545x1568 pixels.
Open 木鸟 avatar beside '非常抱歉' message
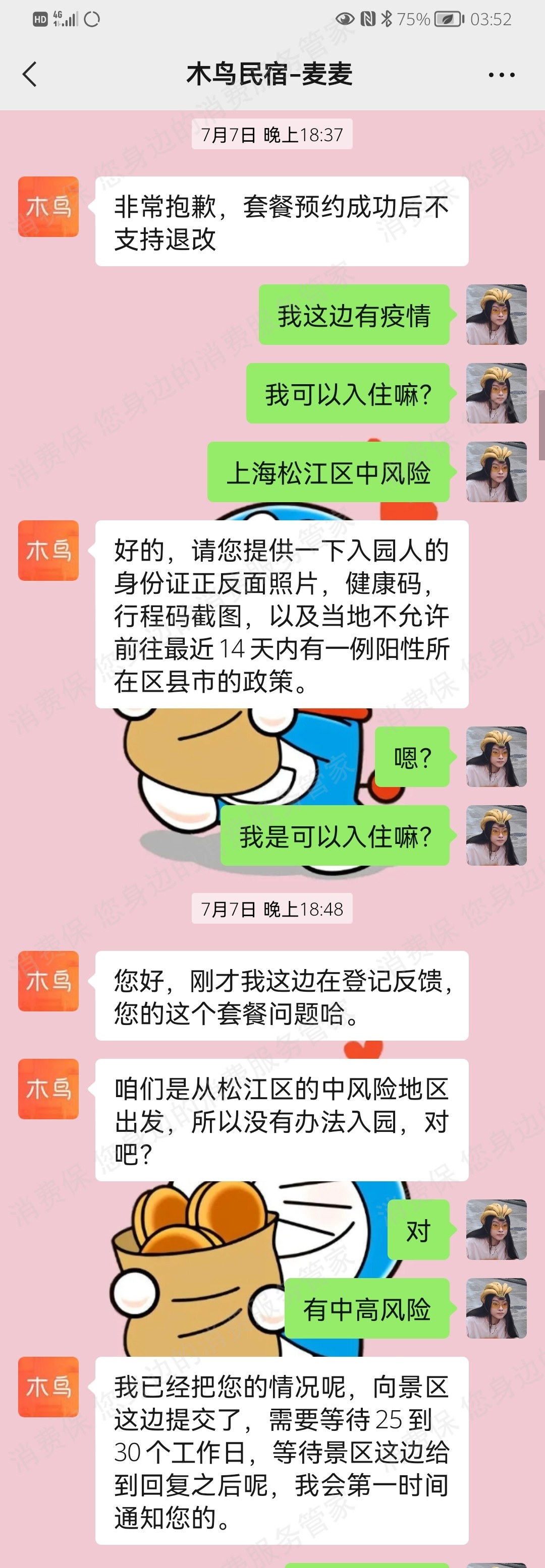48,206
